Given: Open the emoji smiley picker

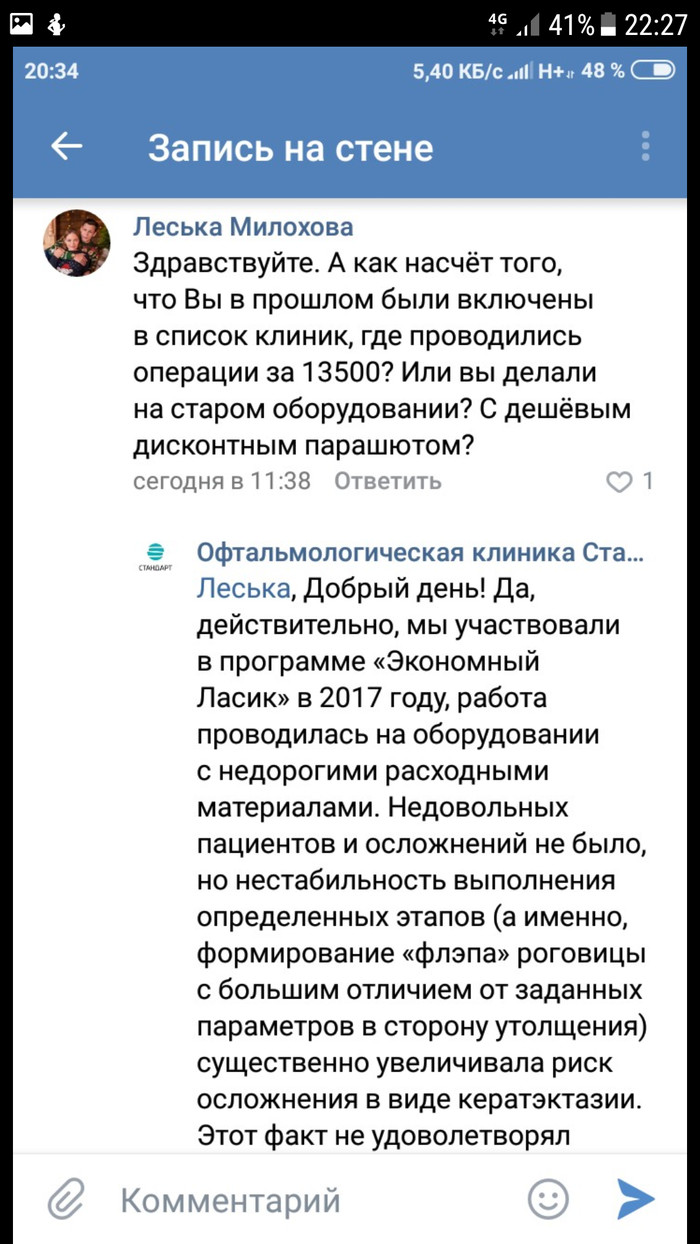Looking at the screenshot, I should point(548,1198).
